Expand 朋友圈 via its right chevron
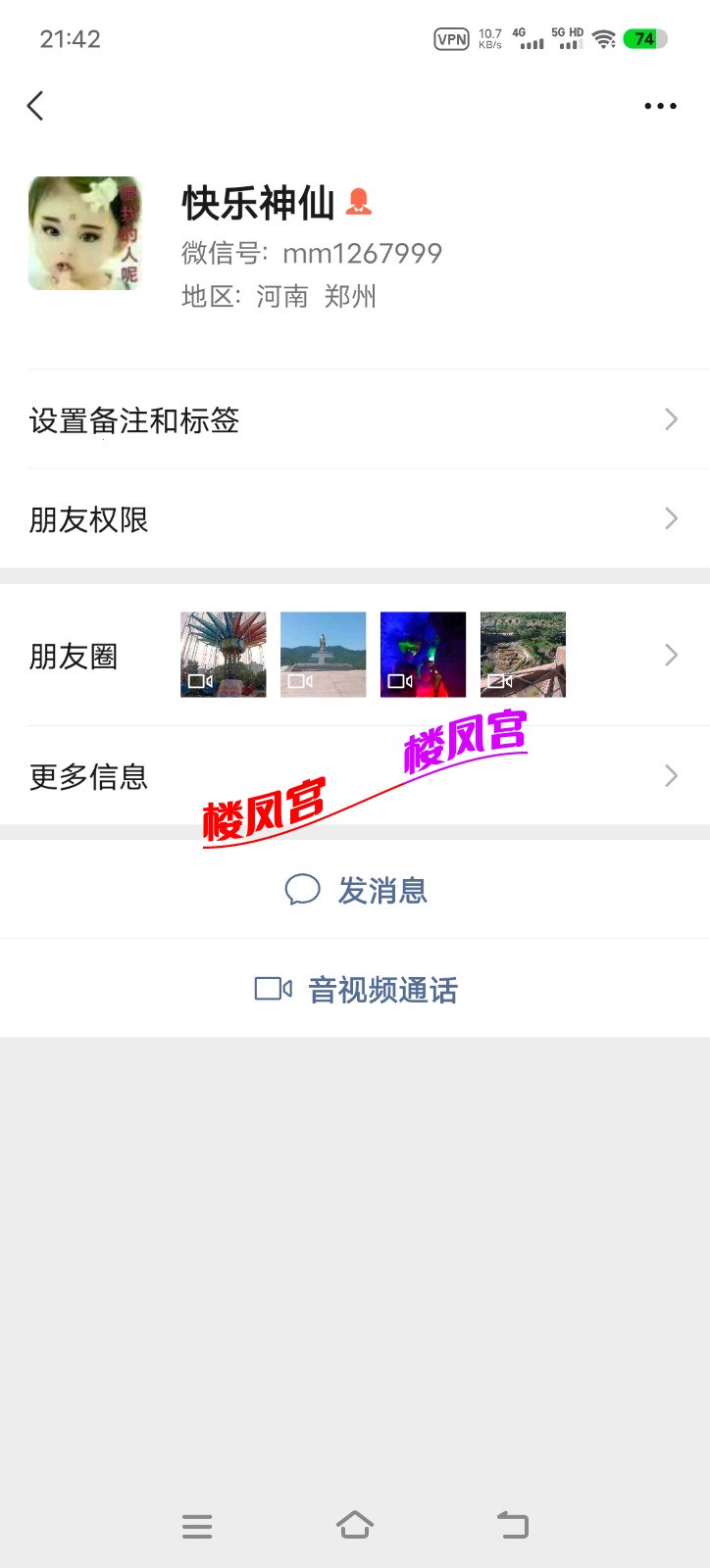This screenshot has width=710, height=1568. pyautogui.click(x=670, y=655)
